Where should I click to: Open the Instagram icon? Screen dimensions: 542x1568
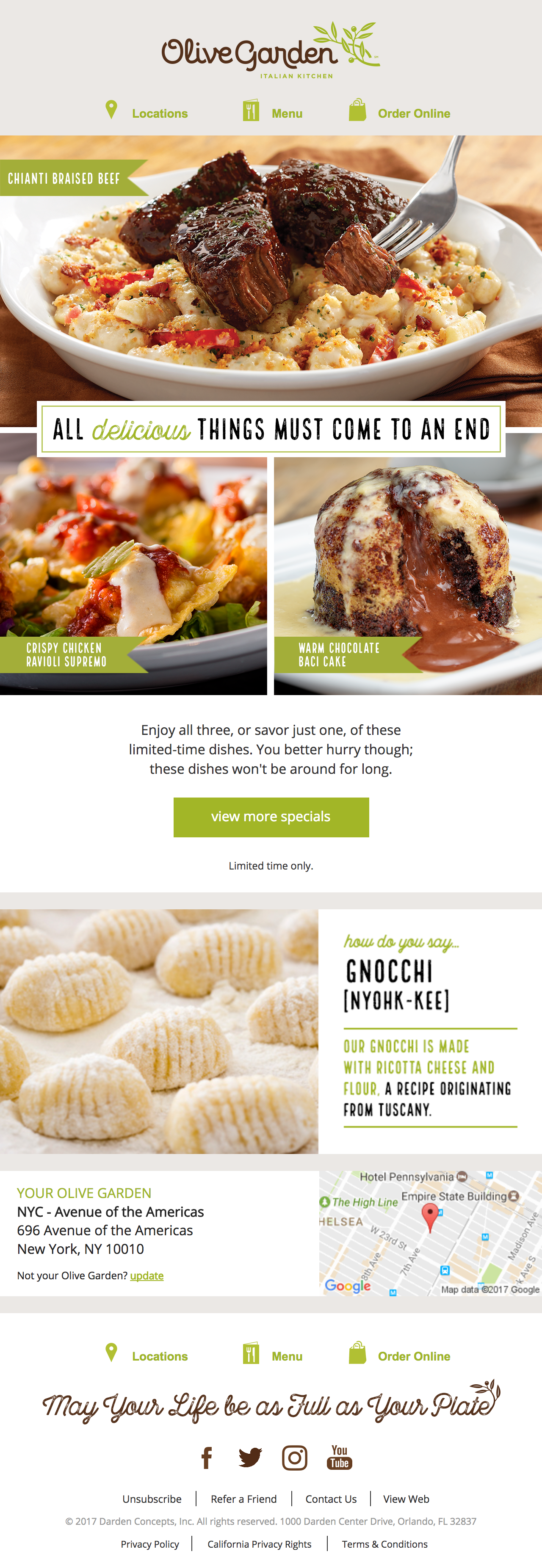coord(295,1458)
